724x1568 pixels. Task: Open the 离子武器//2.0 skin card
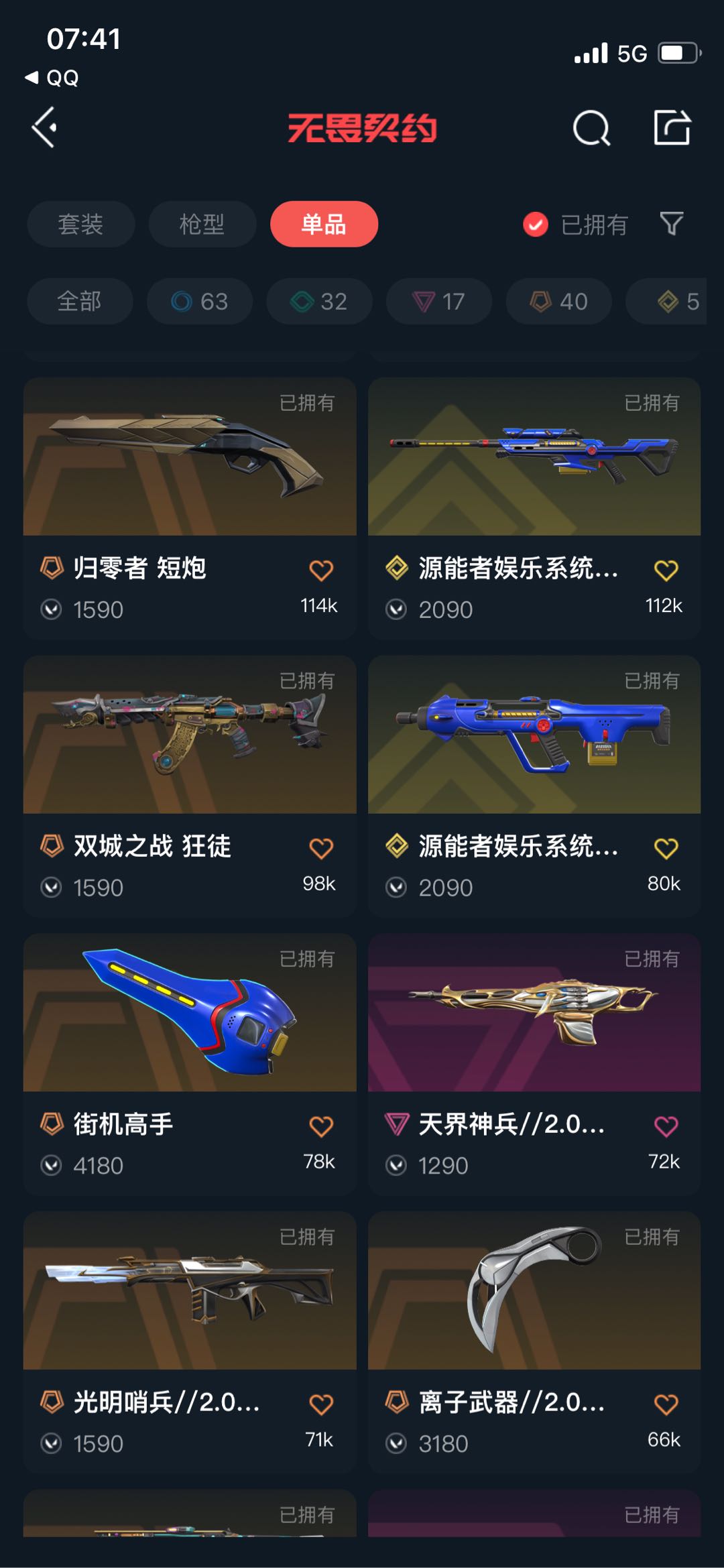tap(534, 1342)
